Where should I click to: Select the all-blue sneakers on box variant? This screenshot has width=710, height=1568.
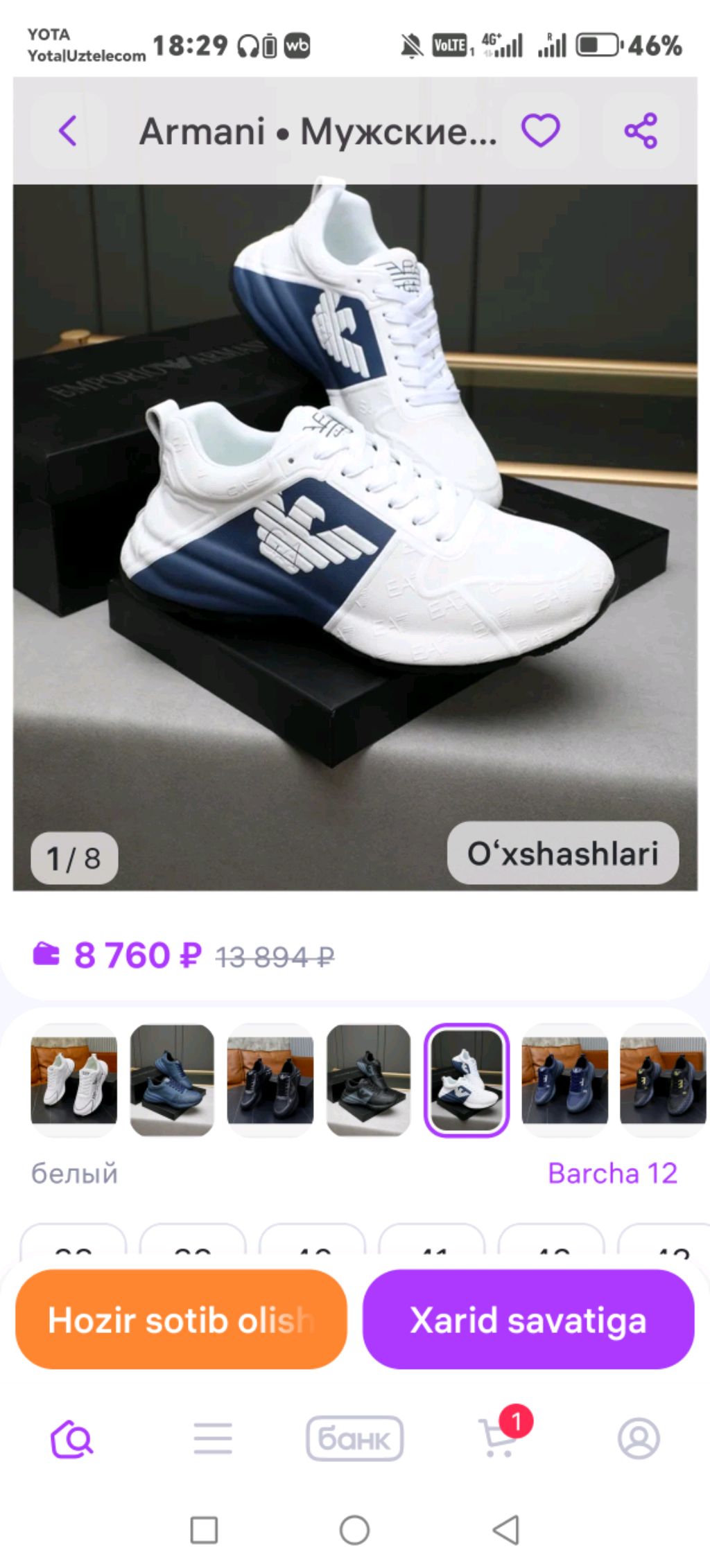coord(172,1080)
